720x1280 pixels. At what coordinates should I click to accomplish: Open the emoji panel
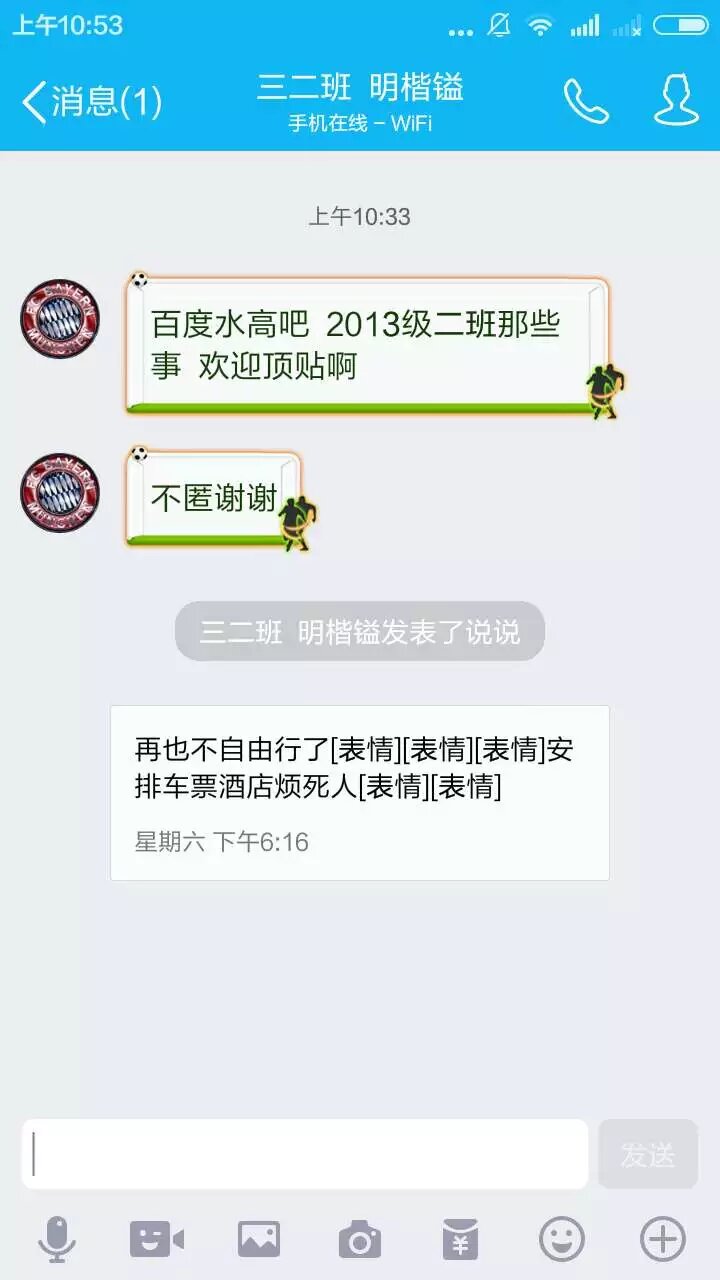tap(562, 1240)
